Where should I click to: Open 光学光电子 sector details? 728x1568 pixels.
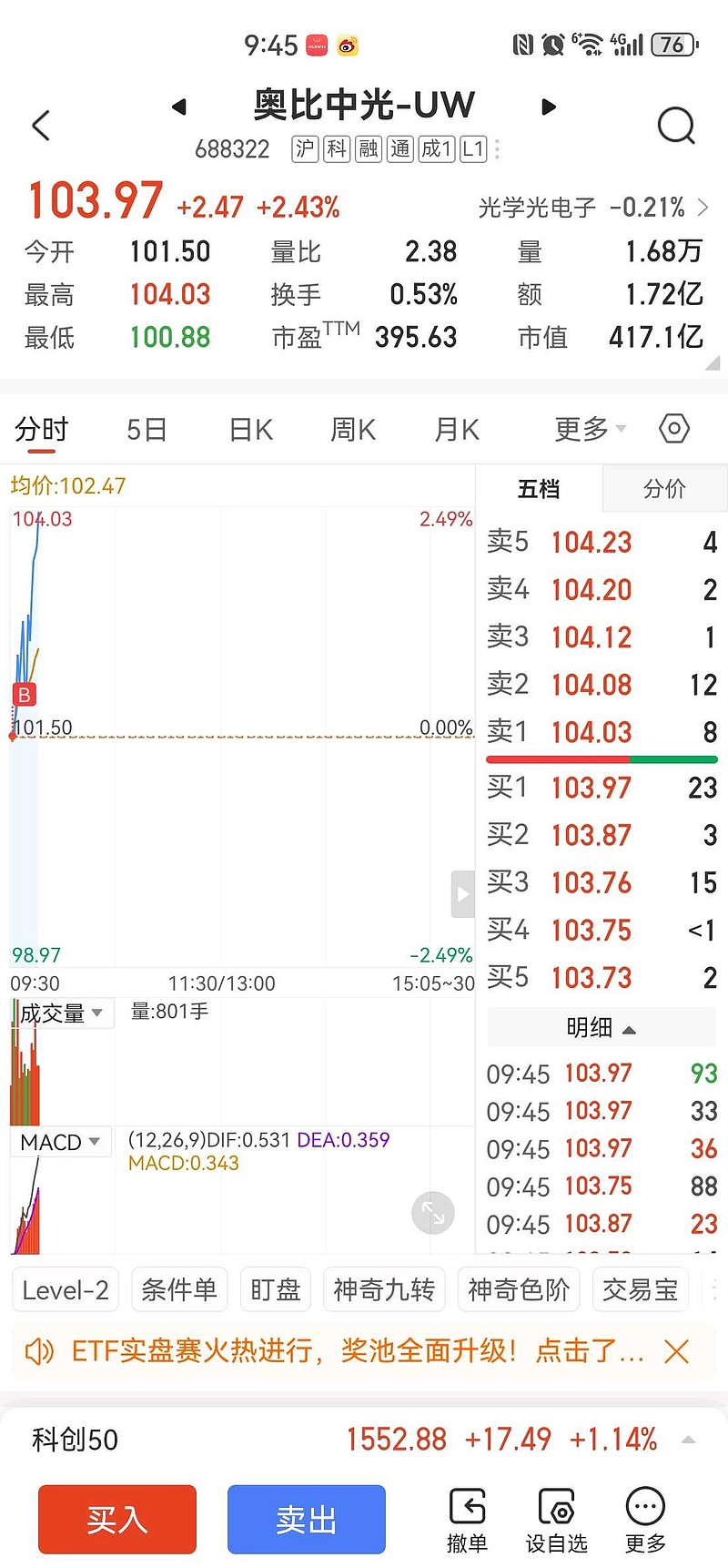click(591, 208)
